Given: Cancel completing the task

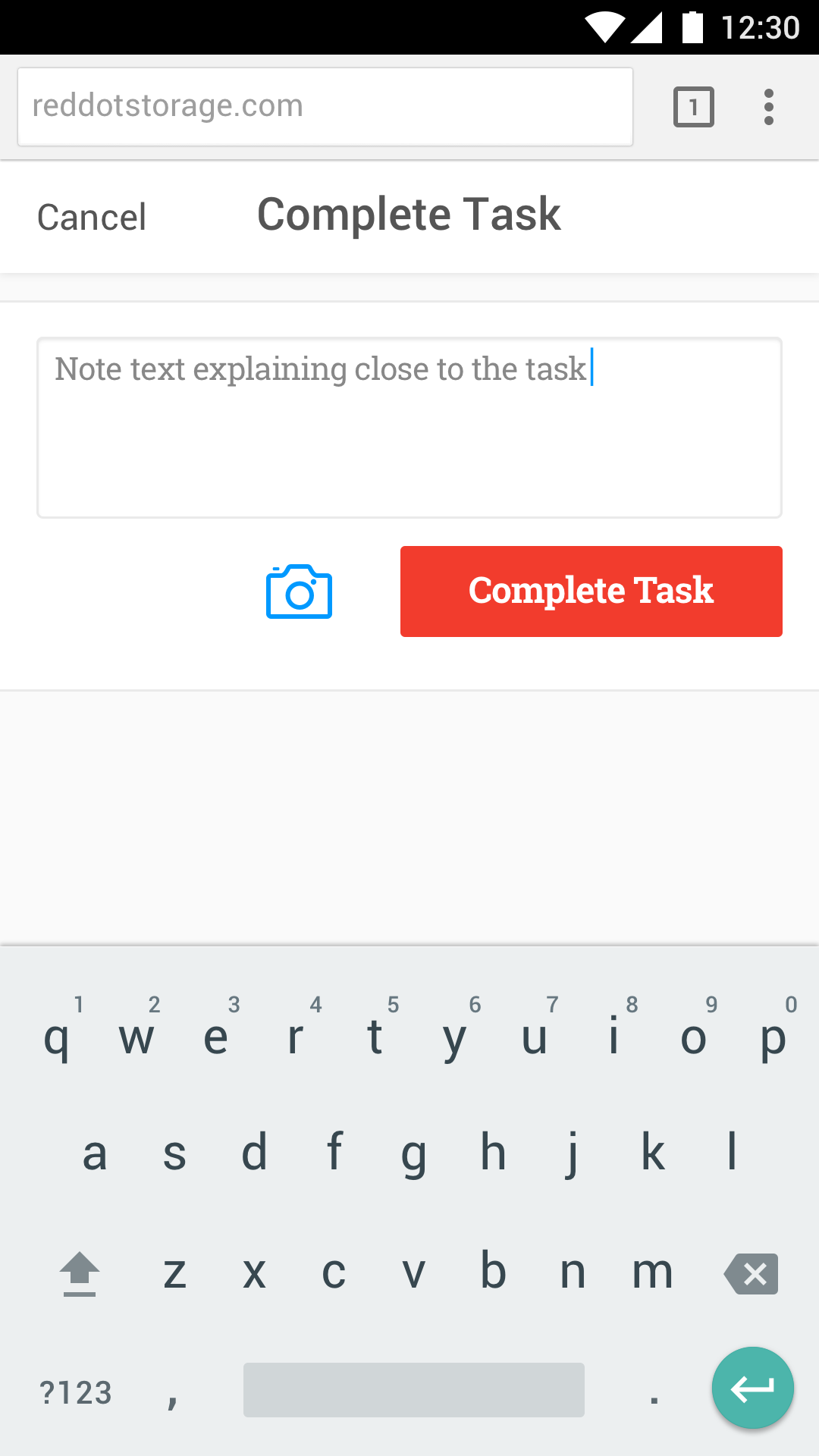Looking at the screenshot, I should coord(92,218).
